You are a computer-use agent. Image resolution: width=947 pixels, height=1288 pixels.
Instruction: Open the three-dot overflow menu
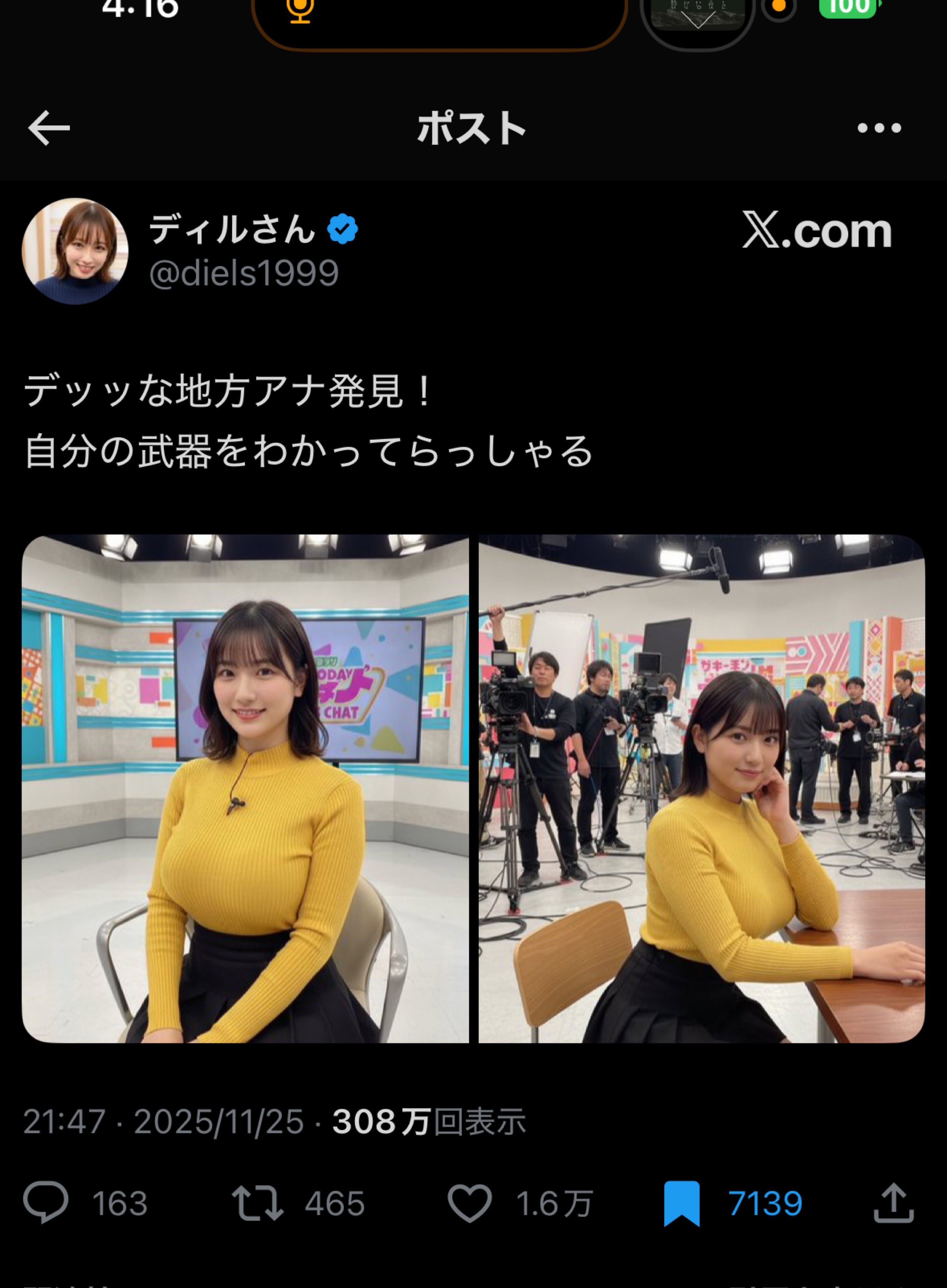(879, 128)
